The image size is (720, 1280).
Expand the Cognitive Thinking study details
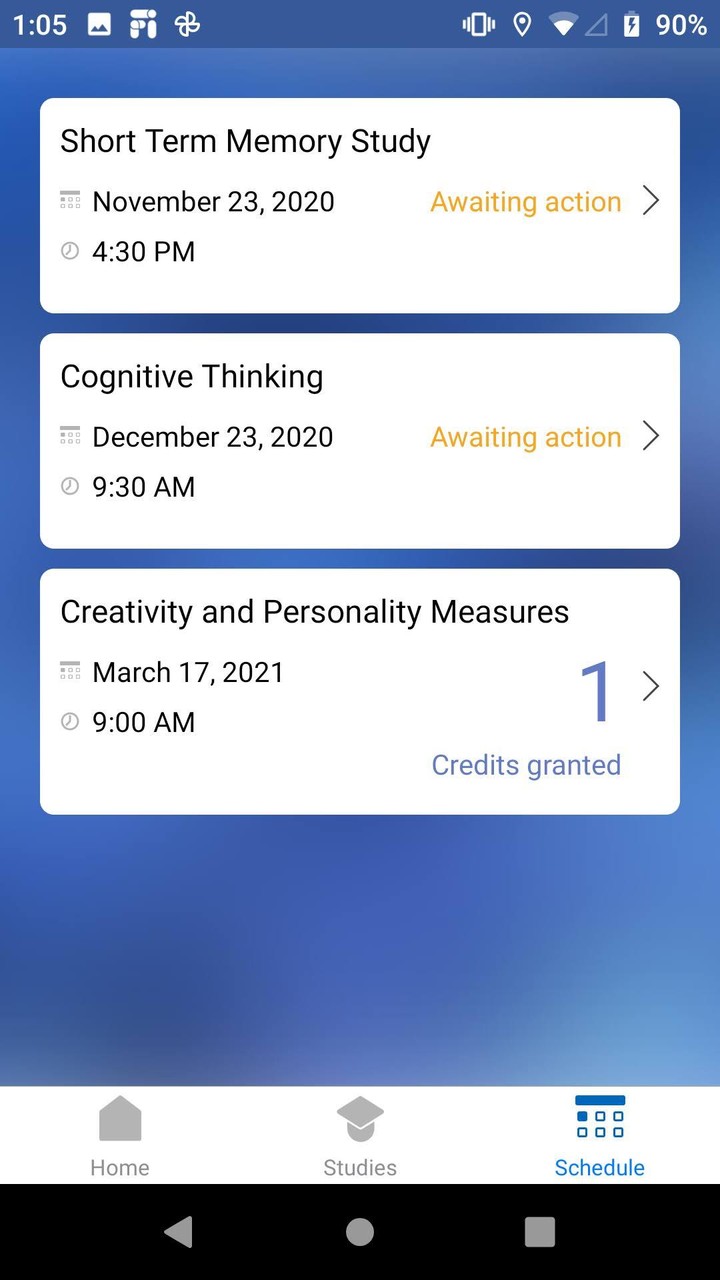click(651, 436)
